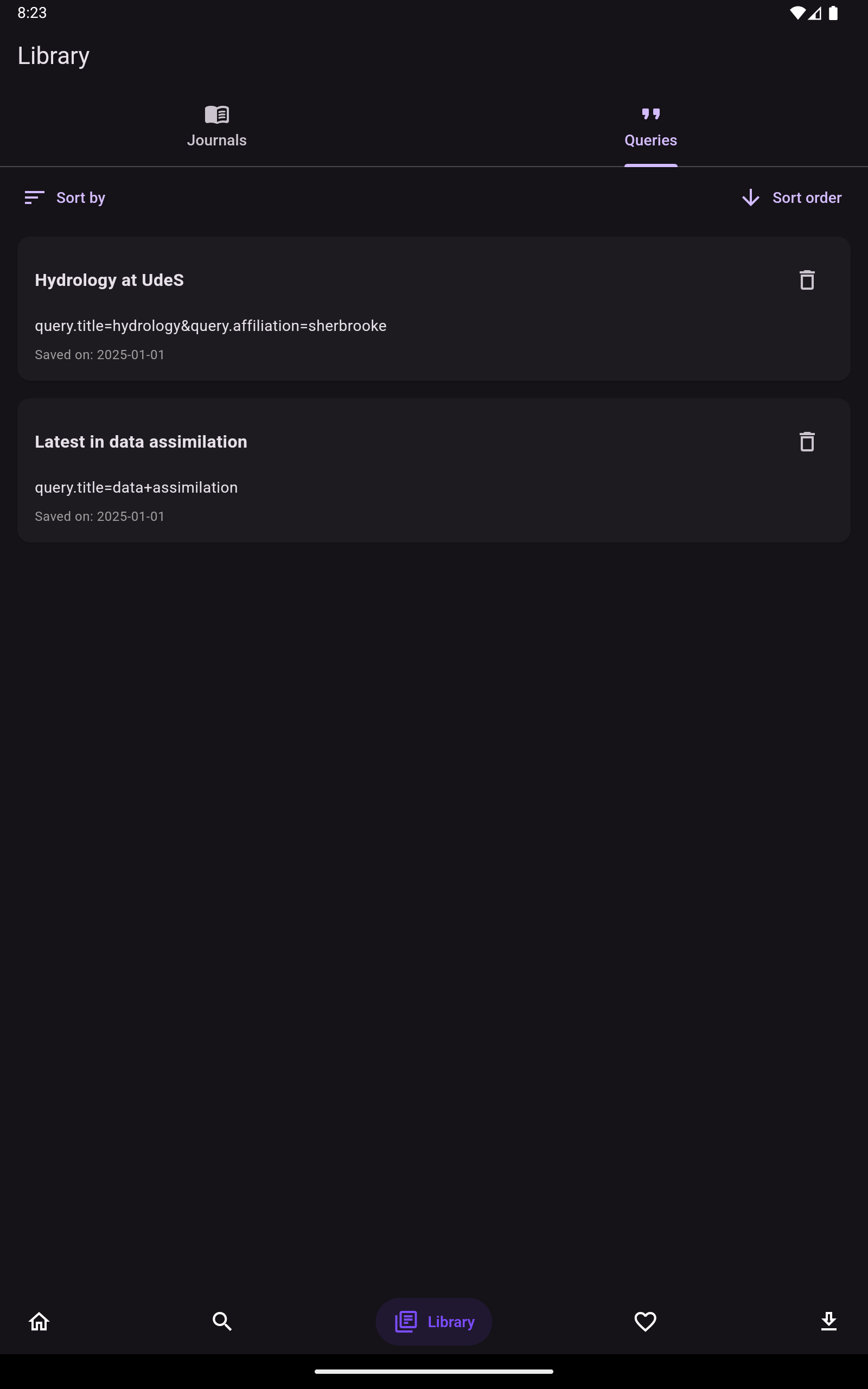868x1389 pixels.
Task: Delete the Hydrology at UdeS query
Action: (x=807, y=280)
